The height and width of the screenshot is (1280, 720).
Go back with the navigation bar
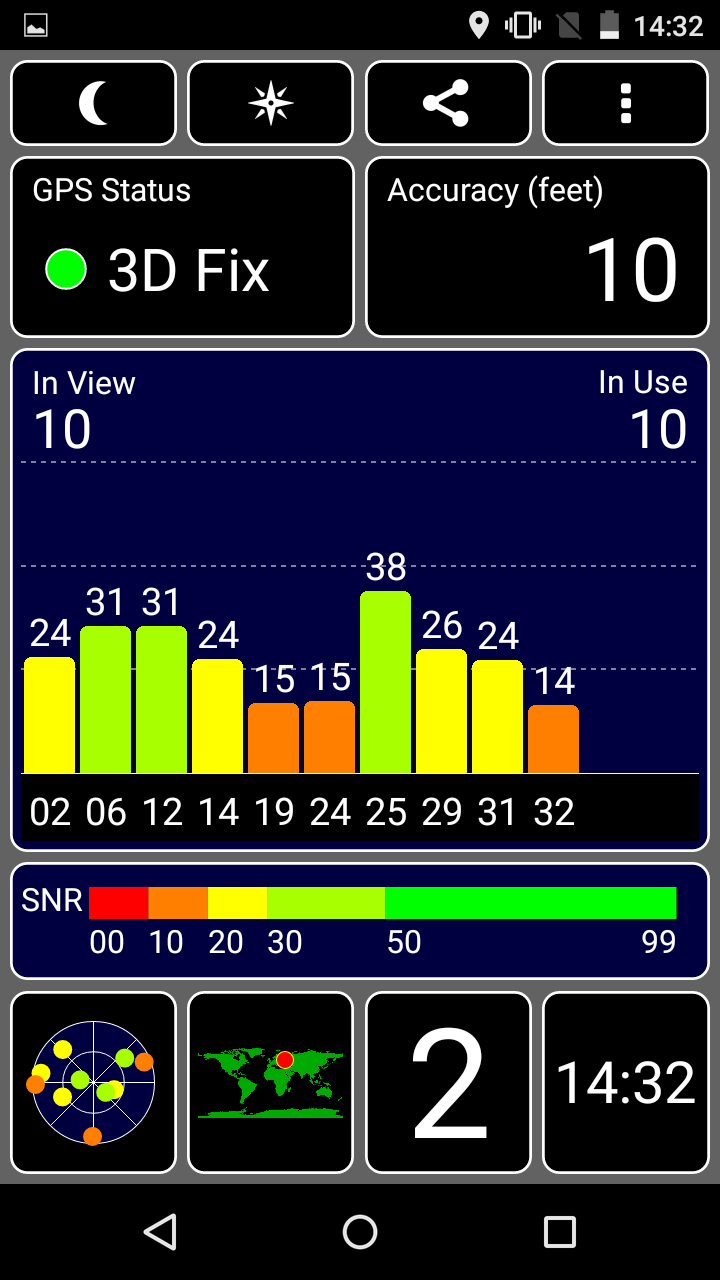point(160,1232)
